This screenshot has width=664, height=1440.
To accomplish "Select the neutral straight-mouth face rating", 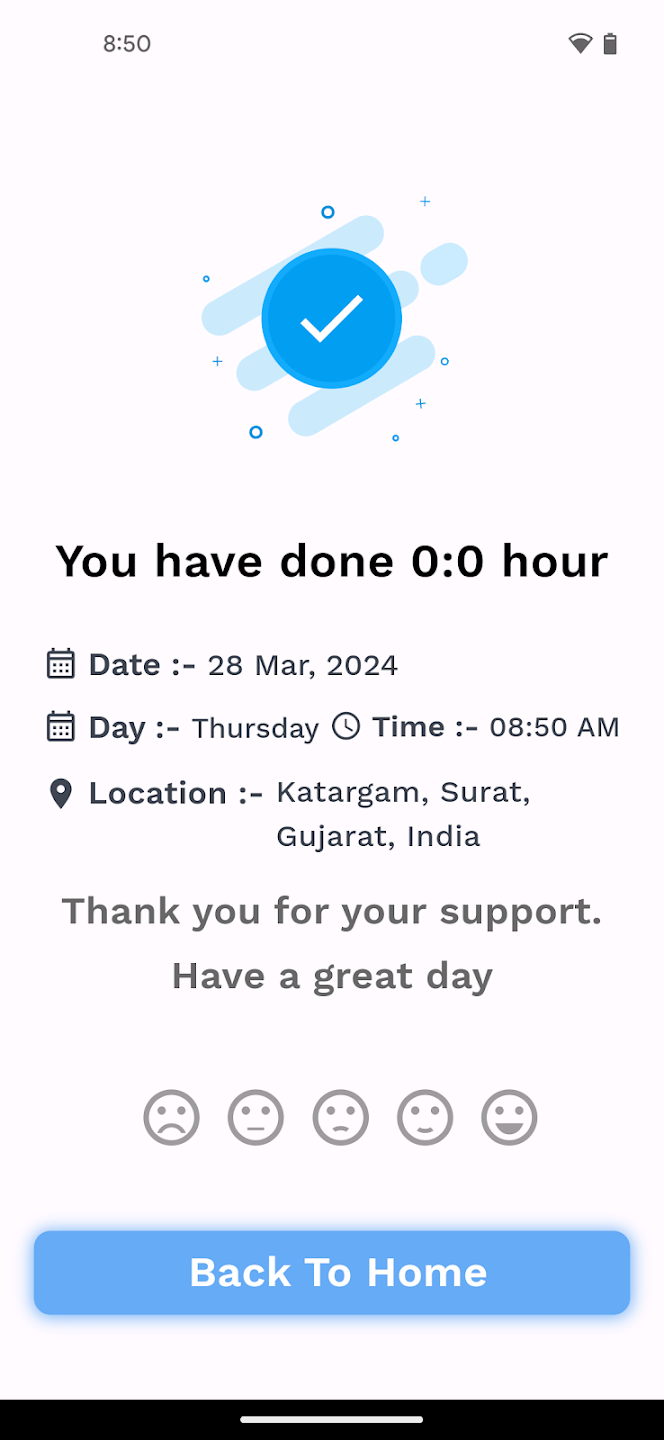I will pyautogui.click(x=256, y=1117).
